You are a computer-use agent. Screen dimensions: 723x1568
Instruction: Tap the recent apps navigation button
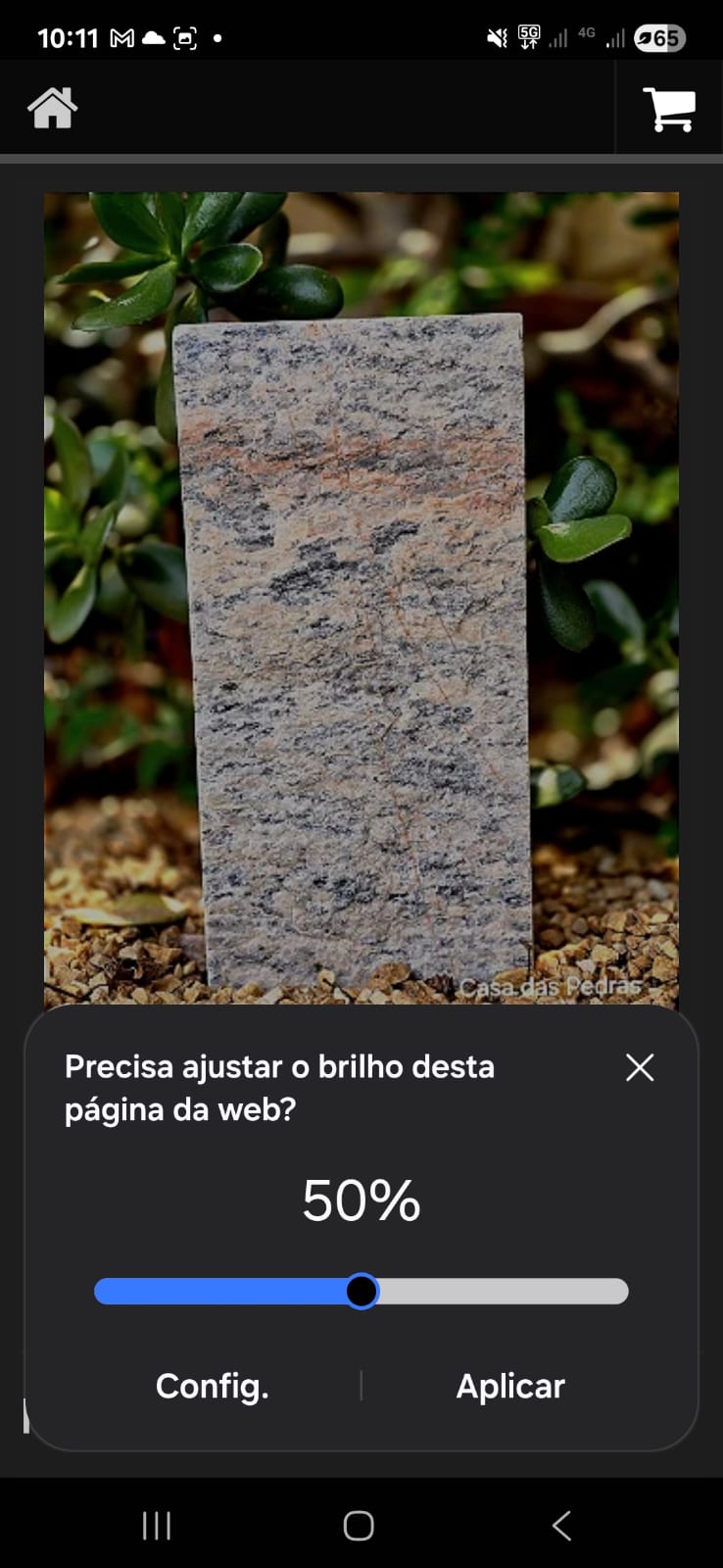[156, 1525]
